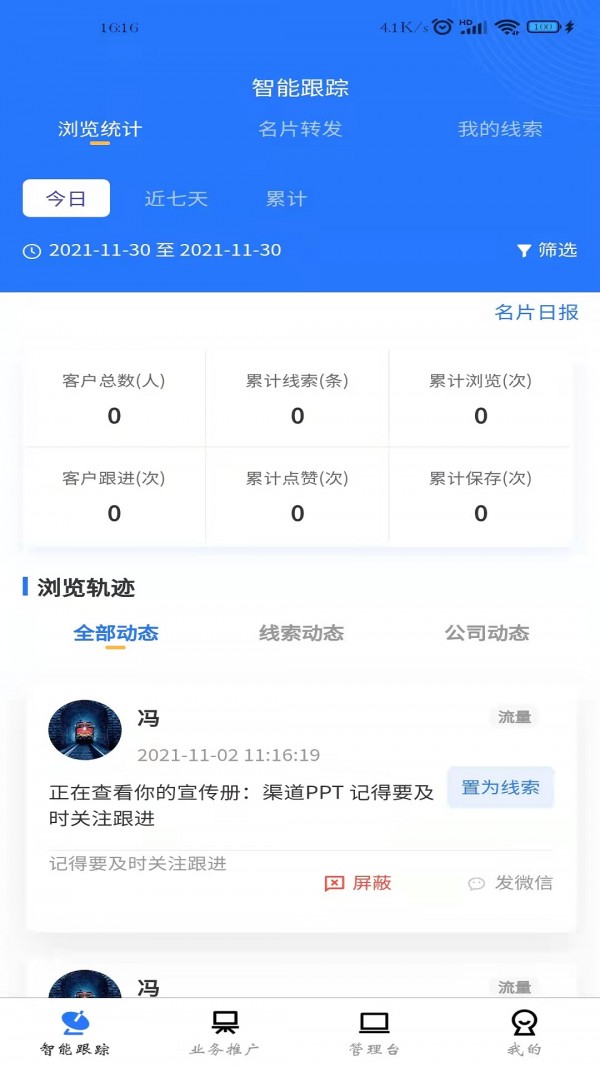Tap 智能跟踪 in bottom navigation

75,1031
